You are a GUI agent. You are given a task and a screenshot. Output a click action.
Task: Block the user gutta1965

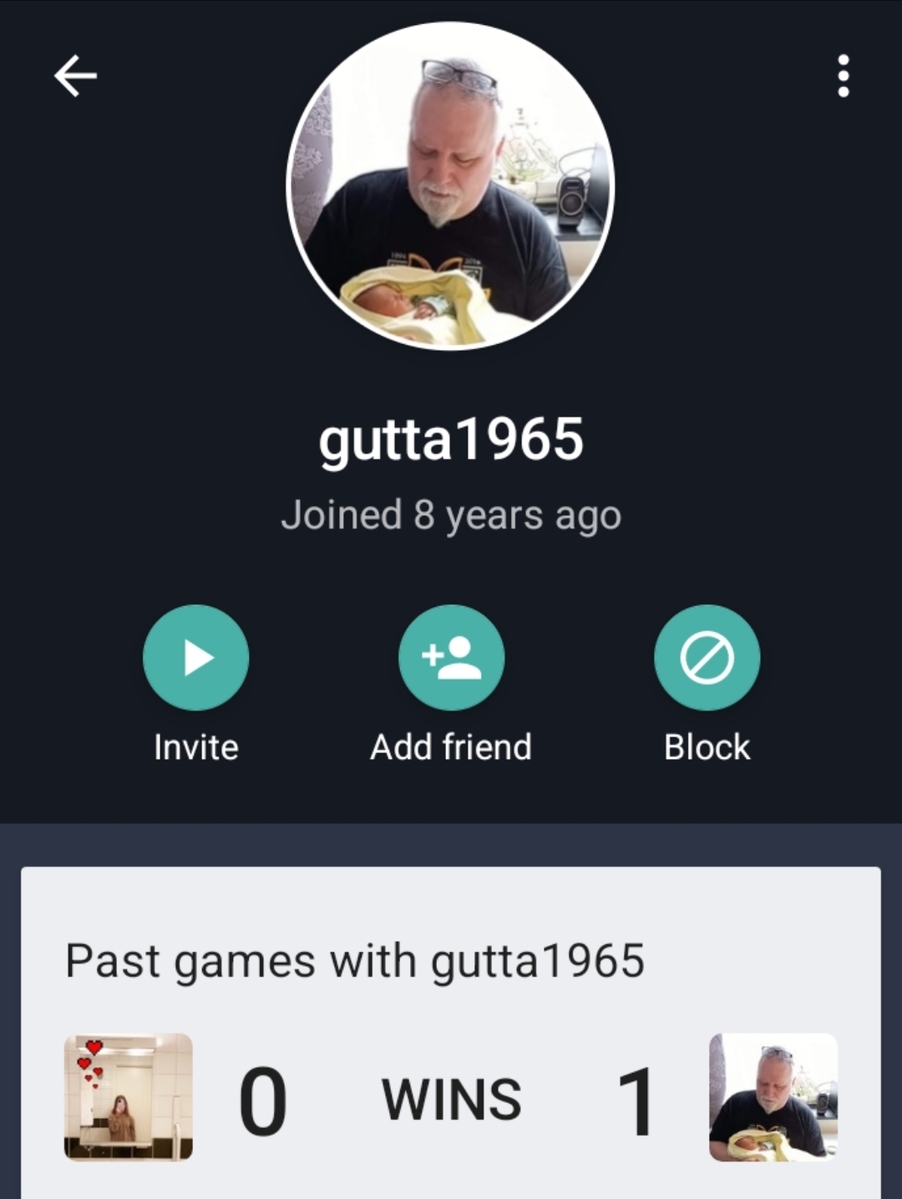coord(707,658)
